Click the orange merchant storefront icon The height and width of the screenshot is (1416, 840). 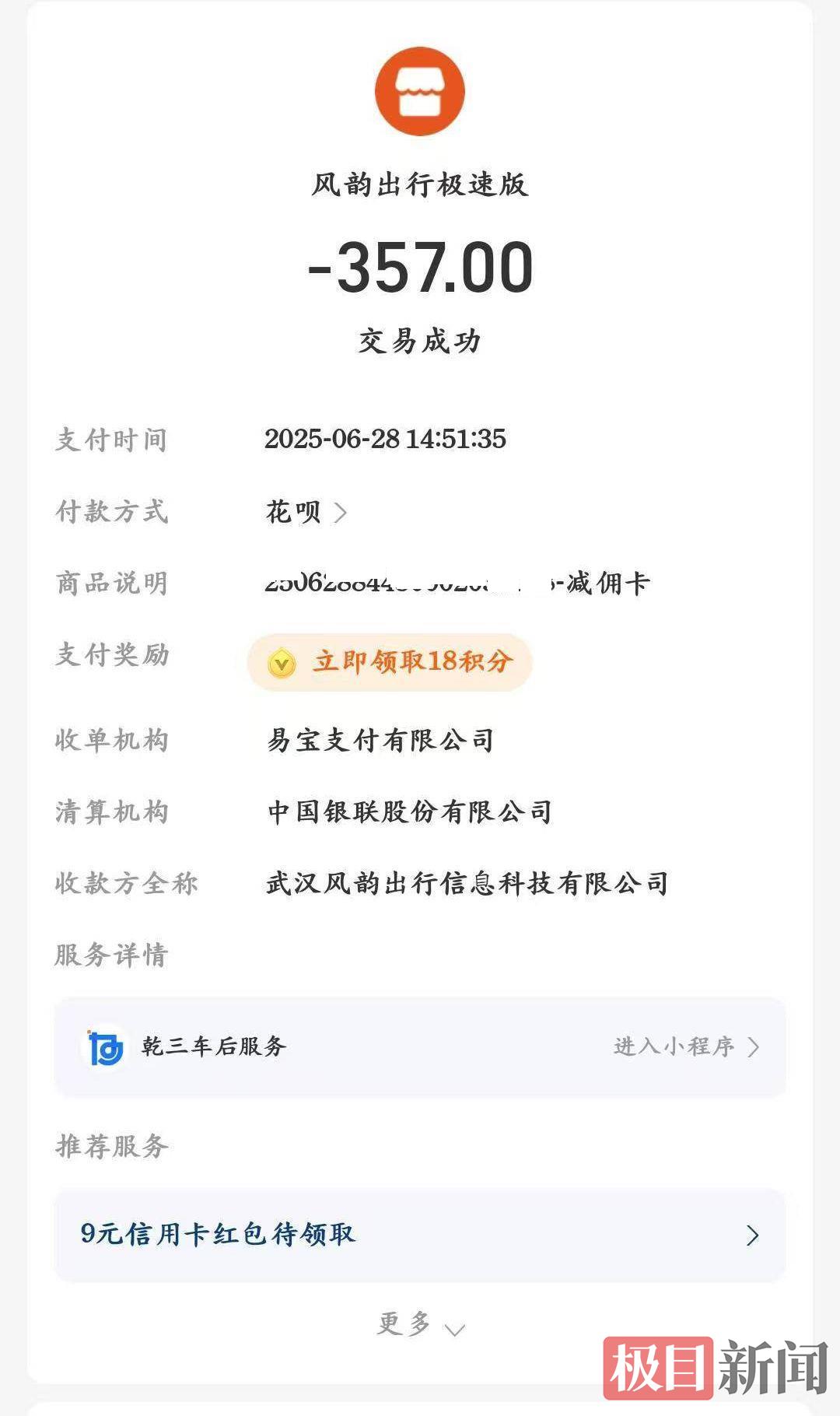pyautogui.click(x=420, y=91)
